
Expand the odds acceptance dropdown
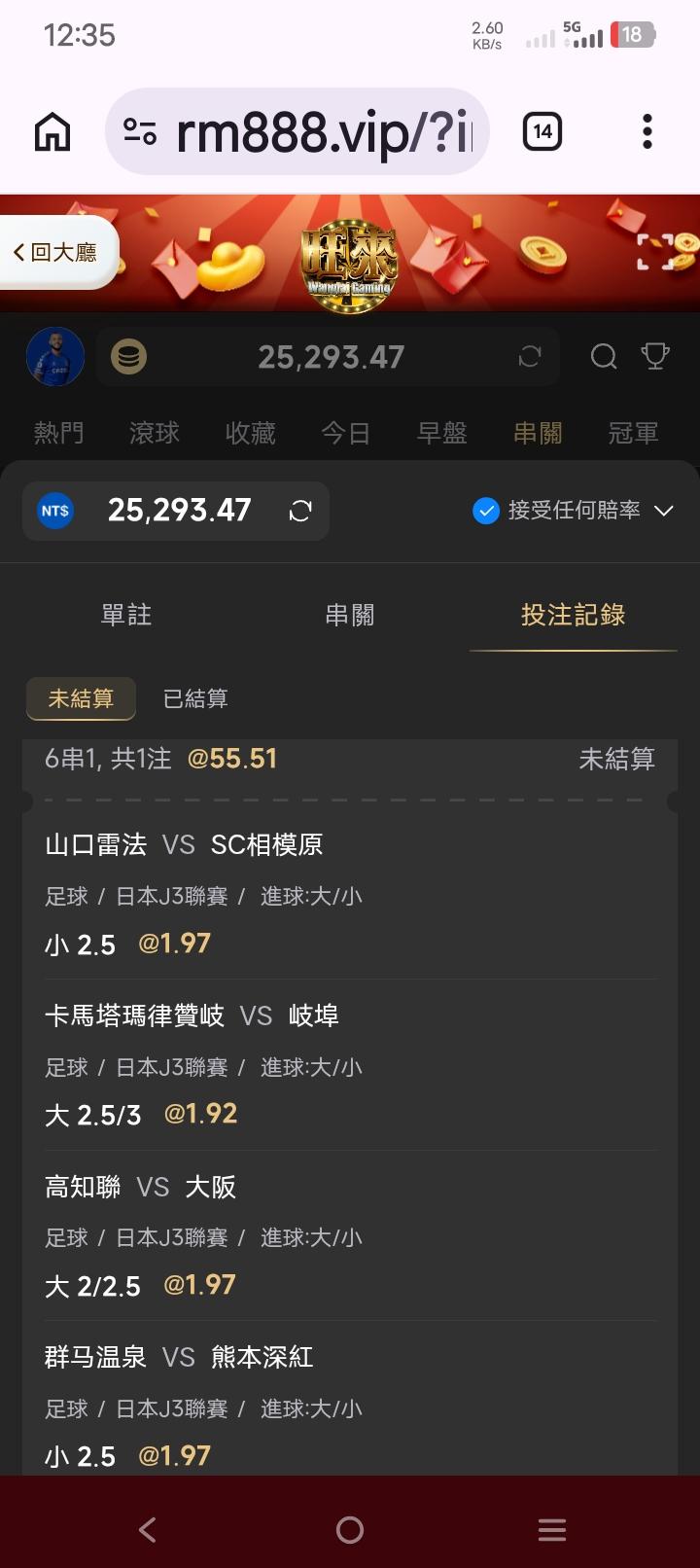pyautogui.click(x=664, y=511)
